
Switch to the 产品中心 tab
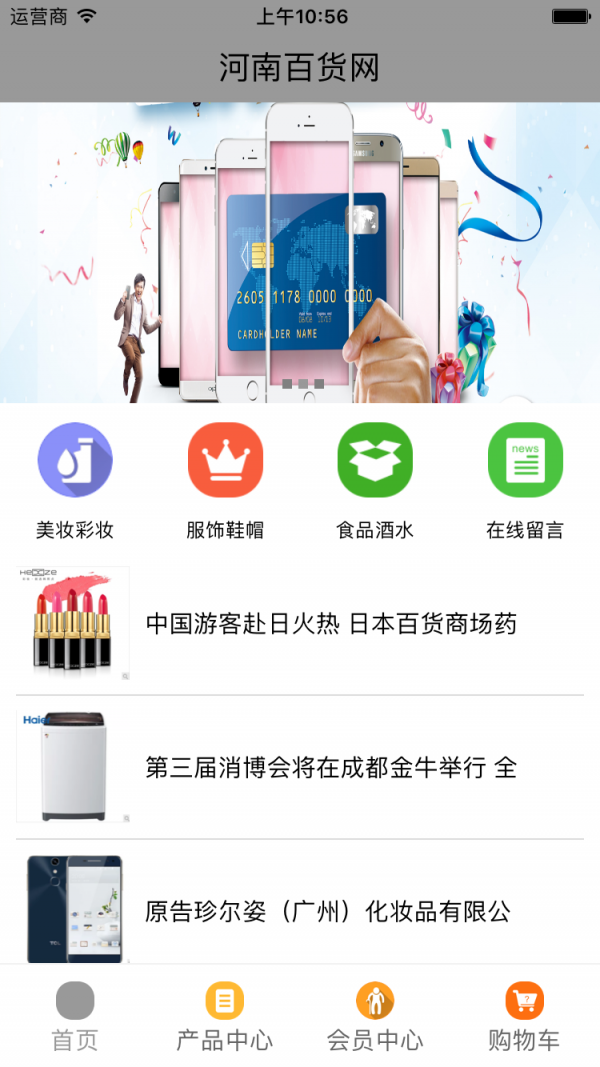[225, 1015]
